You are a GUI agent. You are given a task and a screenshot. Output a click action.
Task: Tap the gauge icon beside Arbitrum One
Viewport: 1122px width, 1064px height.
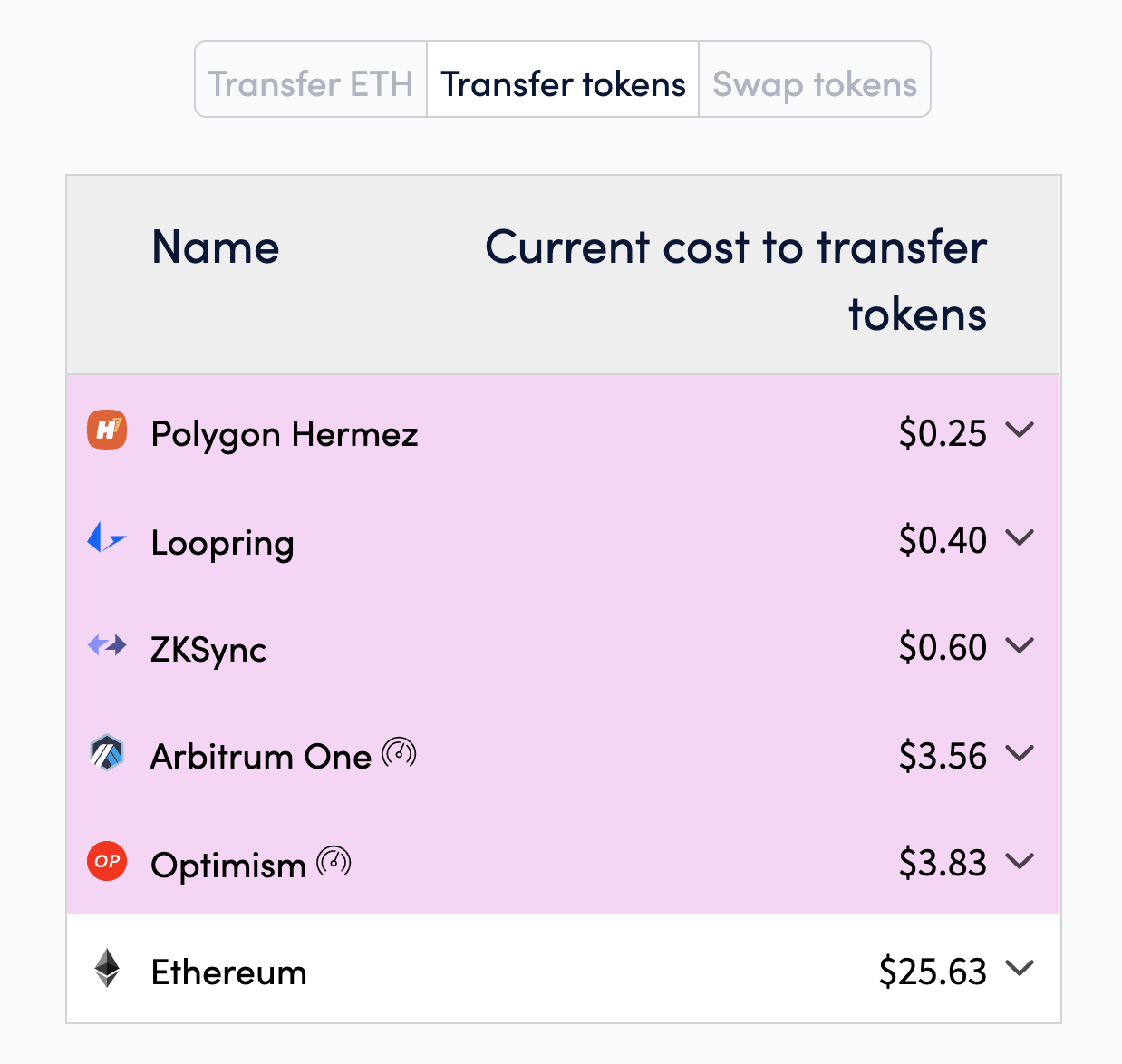pos(399,752)
